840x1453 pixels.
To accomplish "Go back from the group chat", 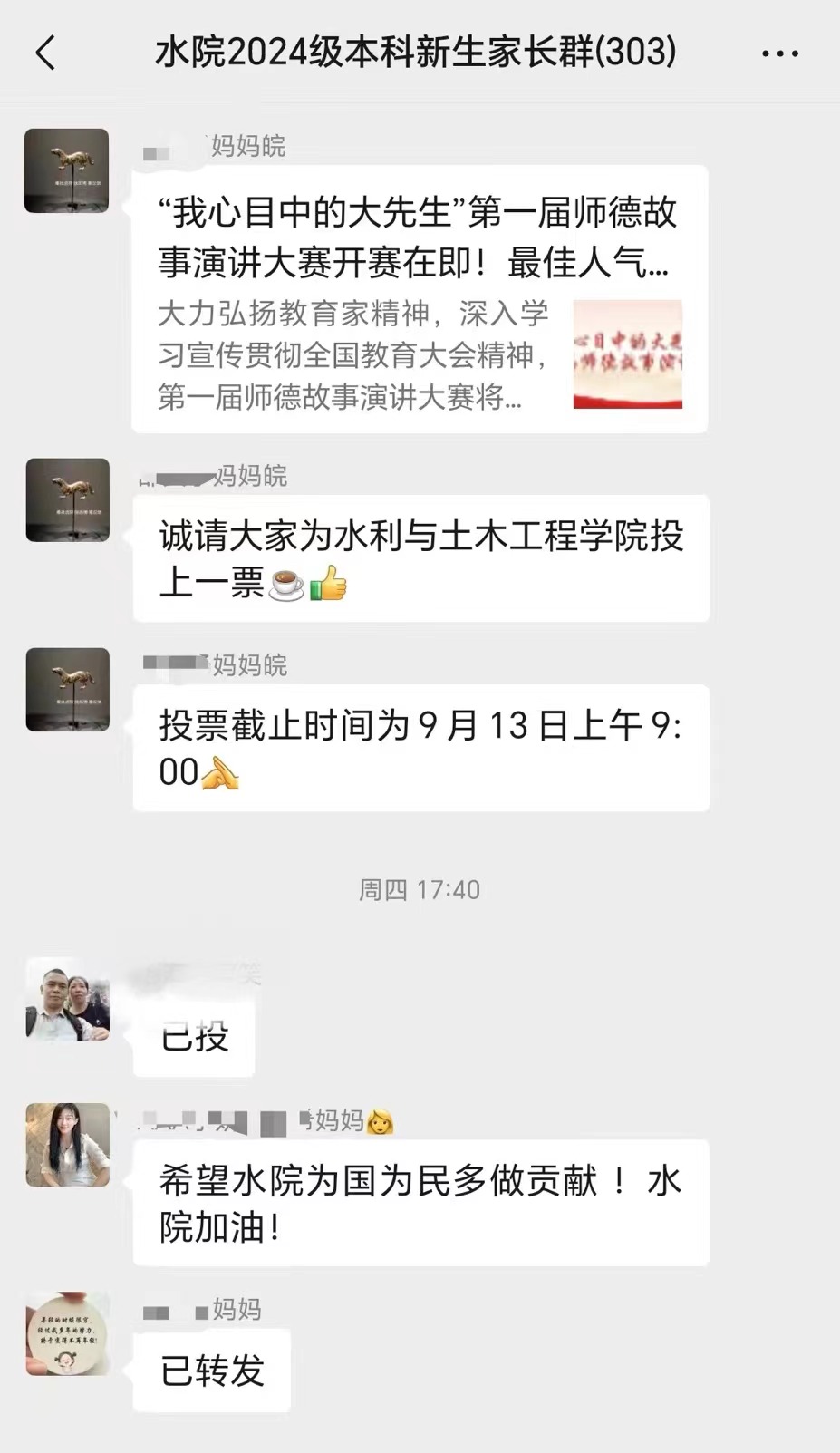I will point(45,53).
